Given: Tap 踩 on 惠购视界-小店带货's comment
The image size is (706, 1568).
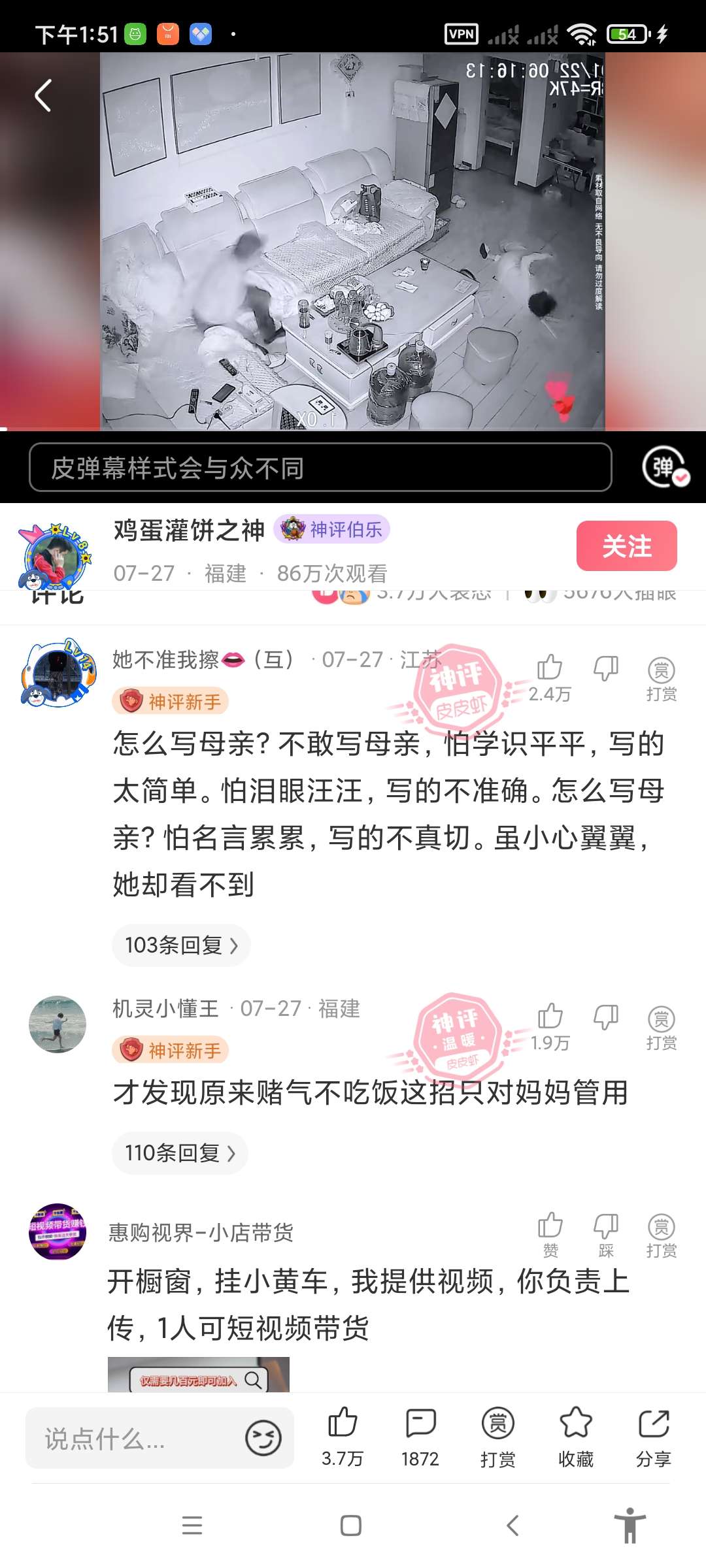Looking at the screenshot, I should (x=606, y=1234).
